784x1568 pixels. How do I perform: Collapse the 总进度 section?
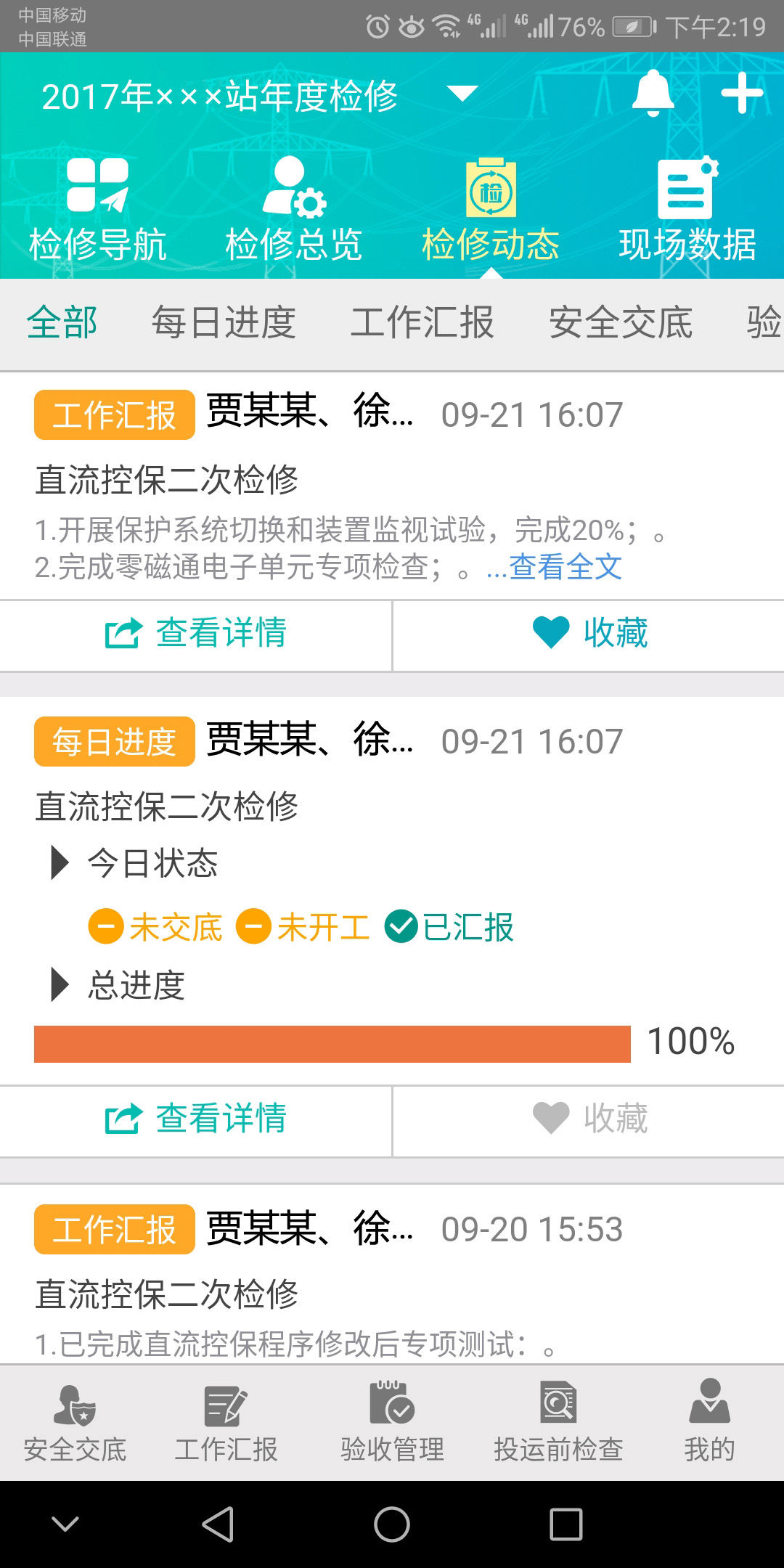[60, 985]
